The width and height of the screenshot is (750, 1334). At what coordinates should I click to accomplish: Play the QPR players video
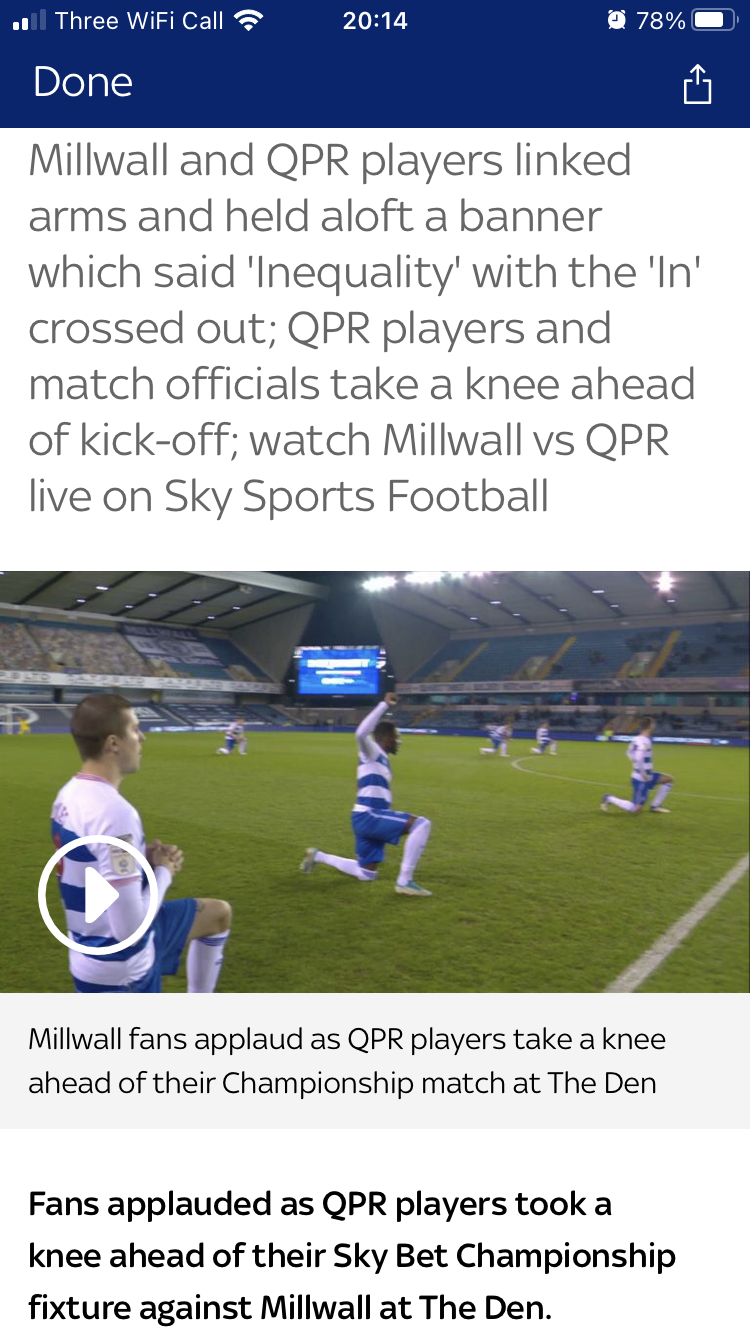click(x=98, y=895)
